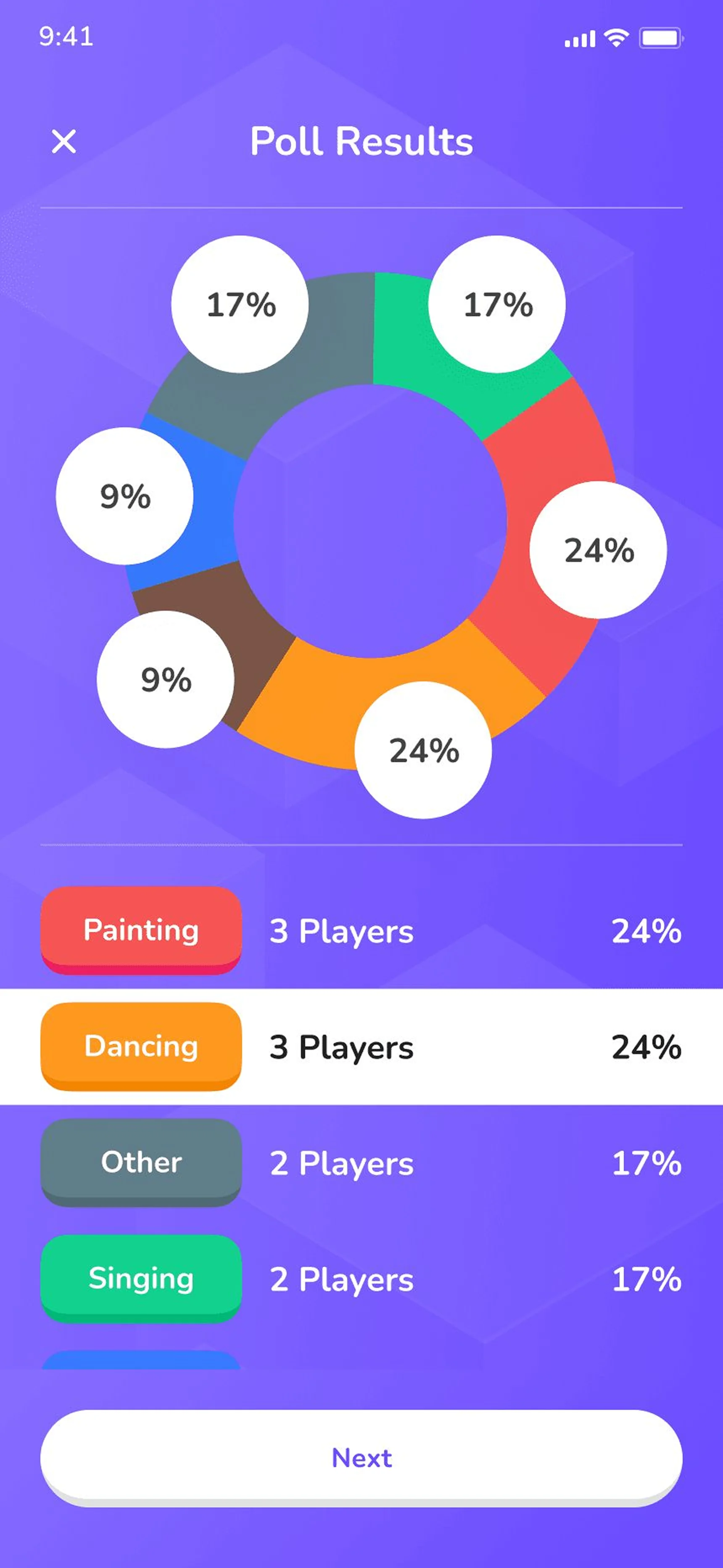Select the Singing result row
723x1568 pixels.
pyautogui.click(x=361, y=1278)
